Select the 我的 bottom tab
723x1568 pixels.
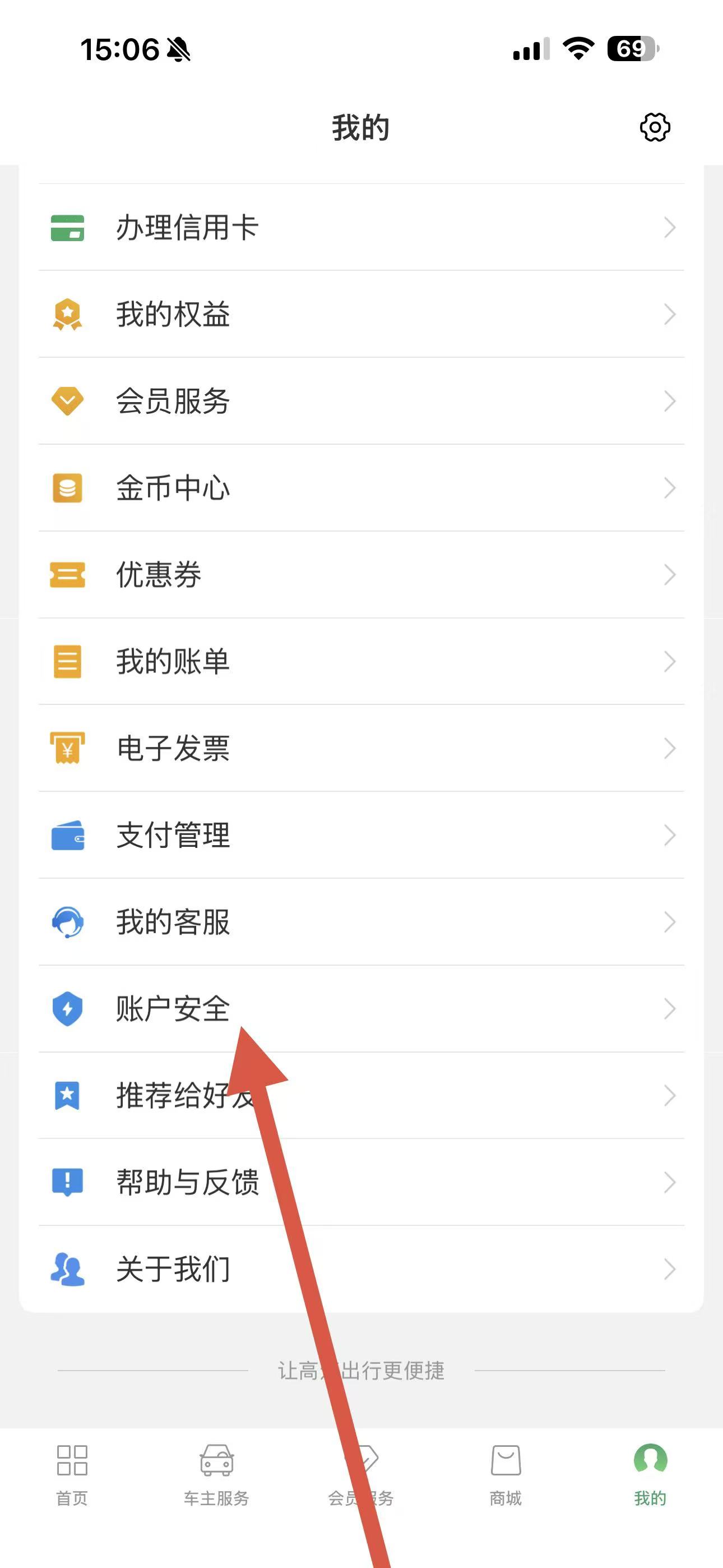click(x=650, y=1474)
